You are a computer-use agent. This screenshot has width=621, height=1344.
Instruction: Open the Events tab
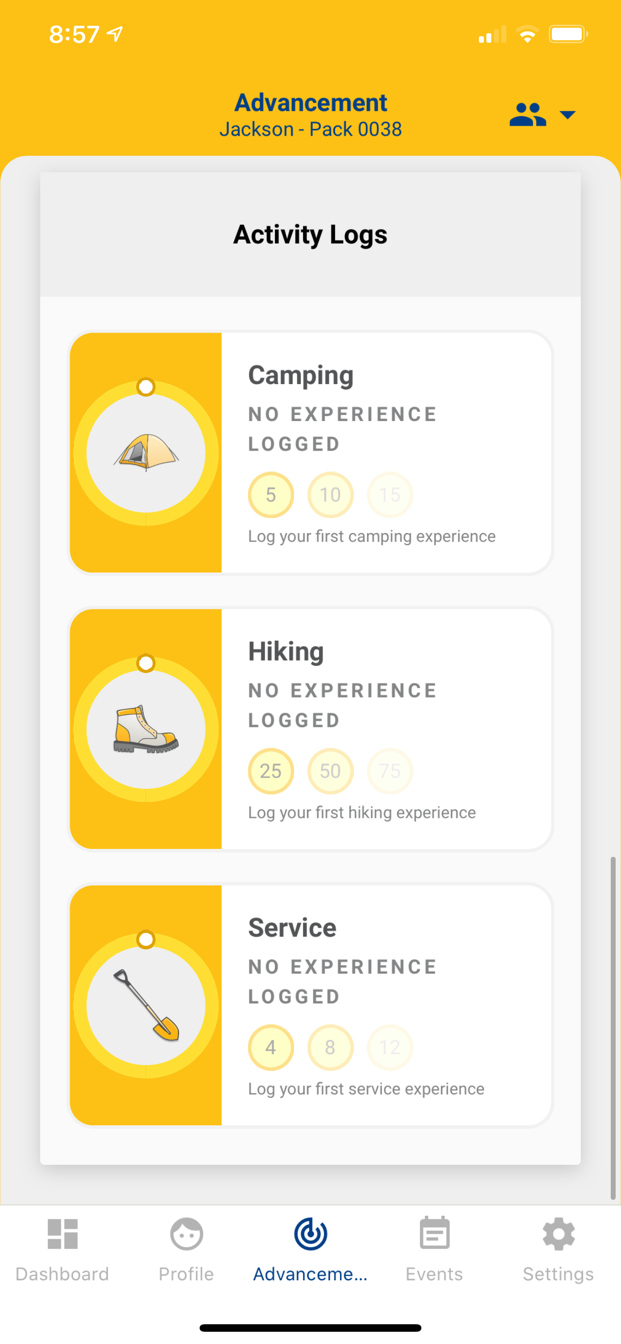[434, 1250]
